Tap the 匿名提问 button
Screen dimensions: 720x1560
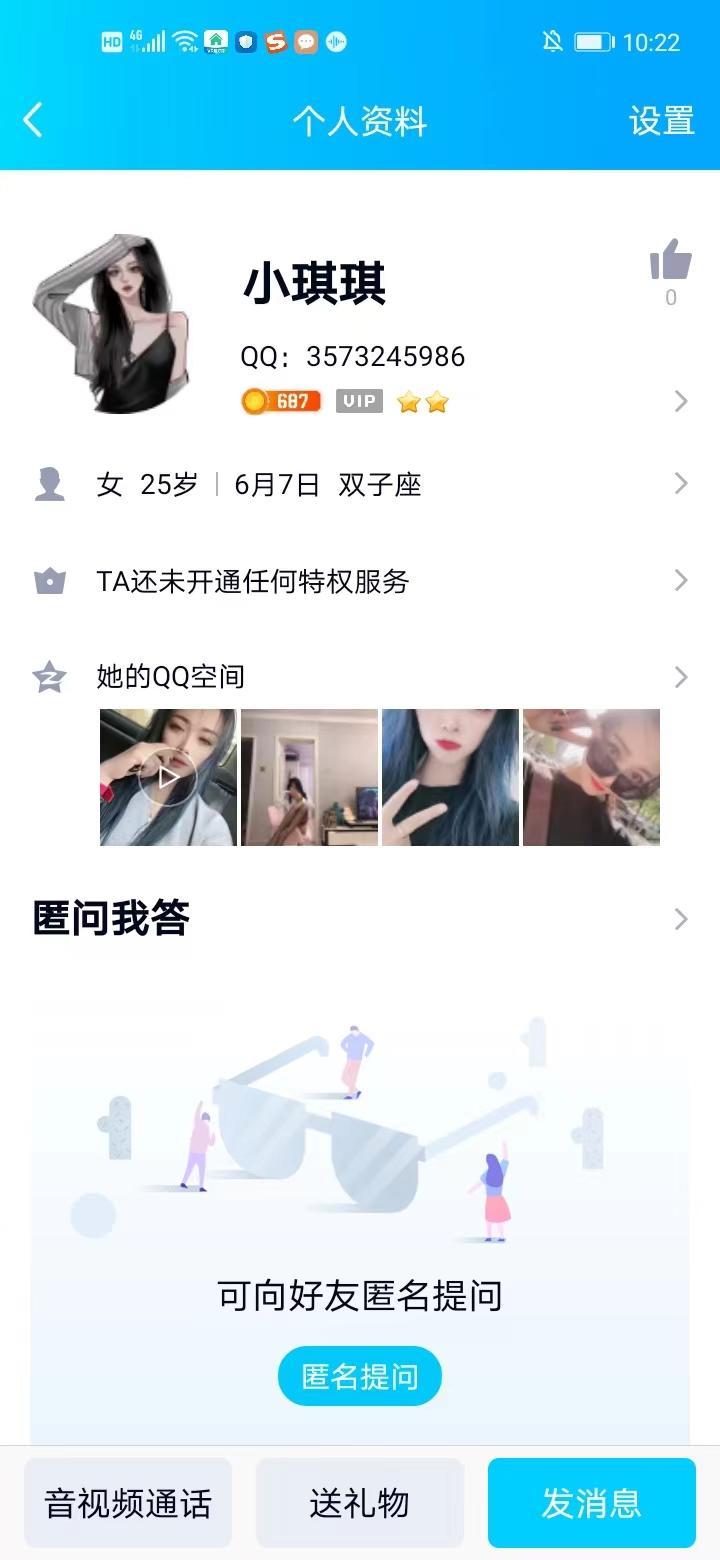click(x=359, y=1377)
